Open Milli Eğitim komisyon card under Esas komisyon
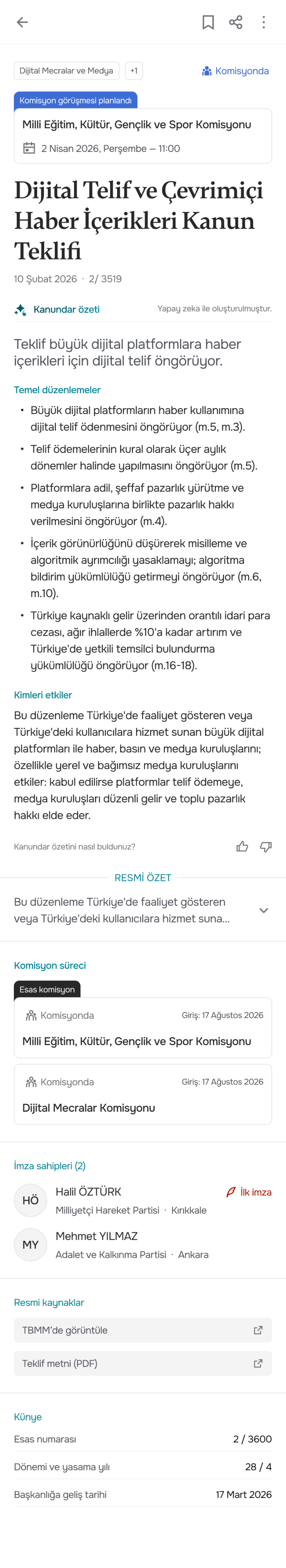The width and height of the screenshot is (286, 1568). [143, 1028]
